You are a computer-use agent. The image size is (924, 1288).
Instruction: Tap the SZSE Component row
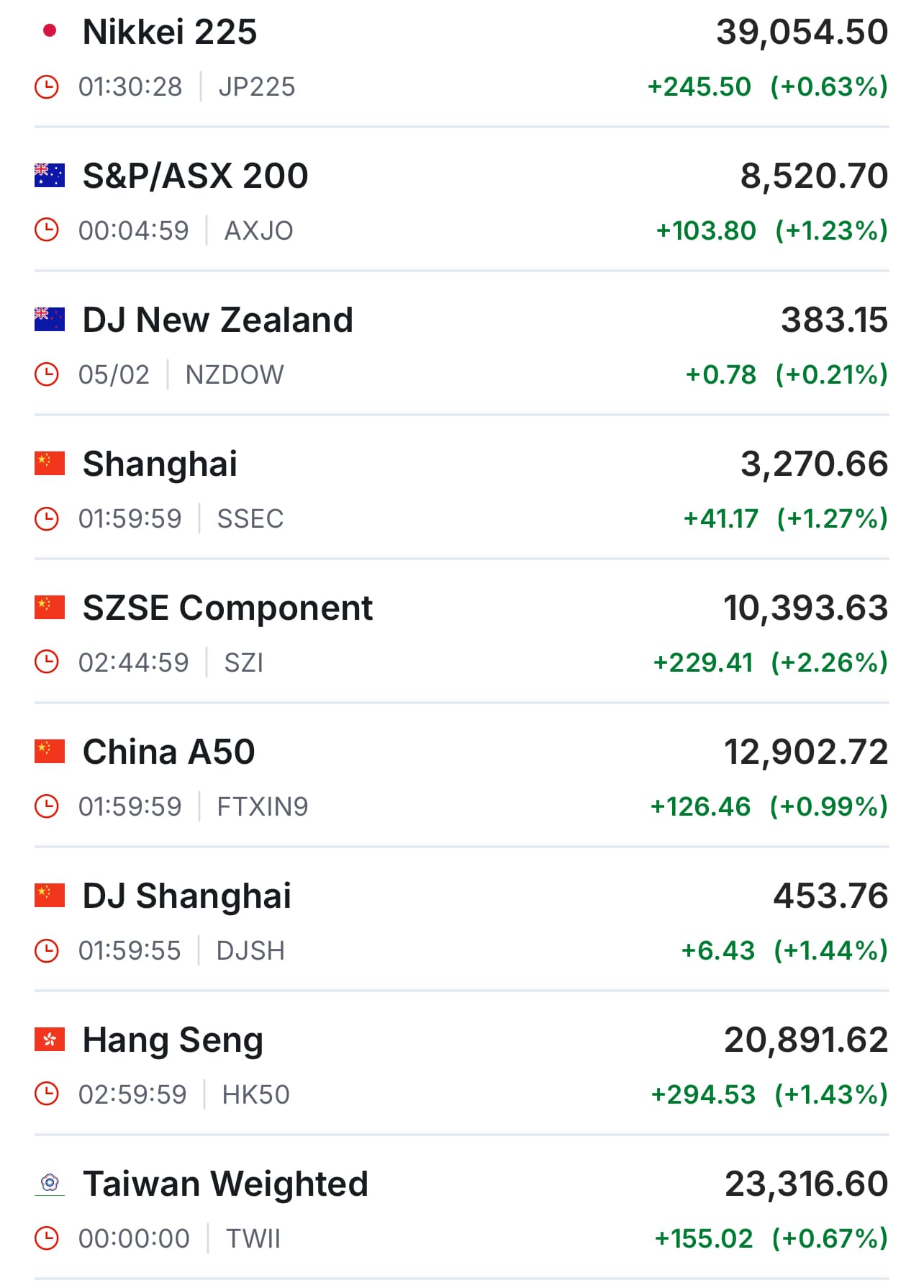(x=227, y=609)
